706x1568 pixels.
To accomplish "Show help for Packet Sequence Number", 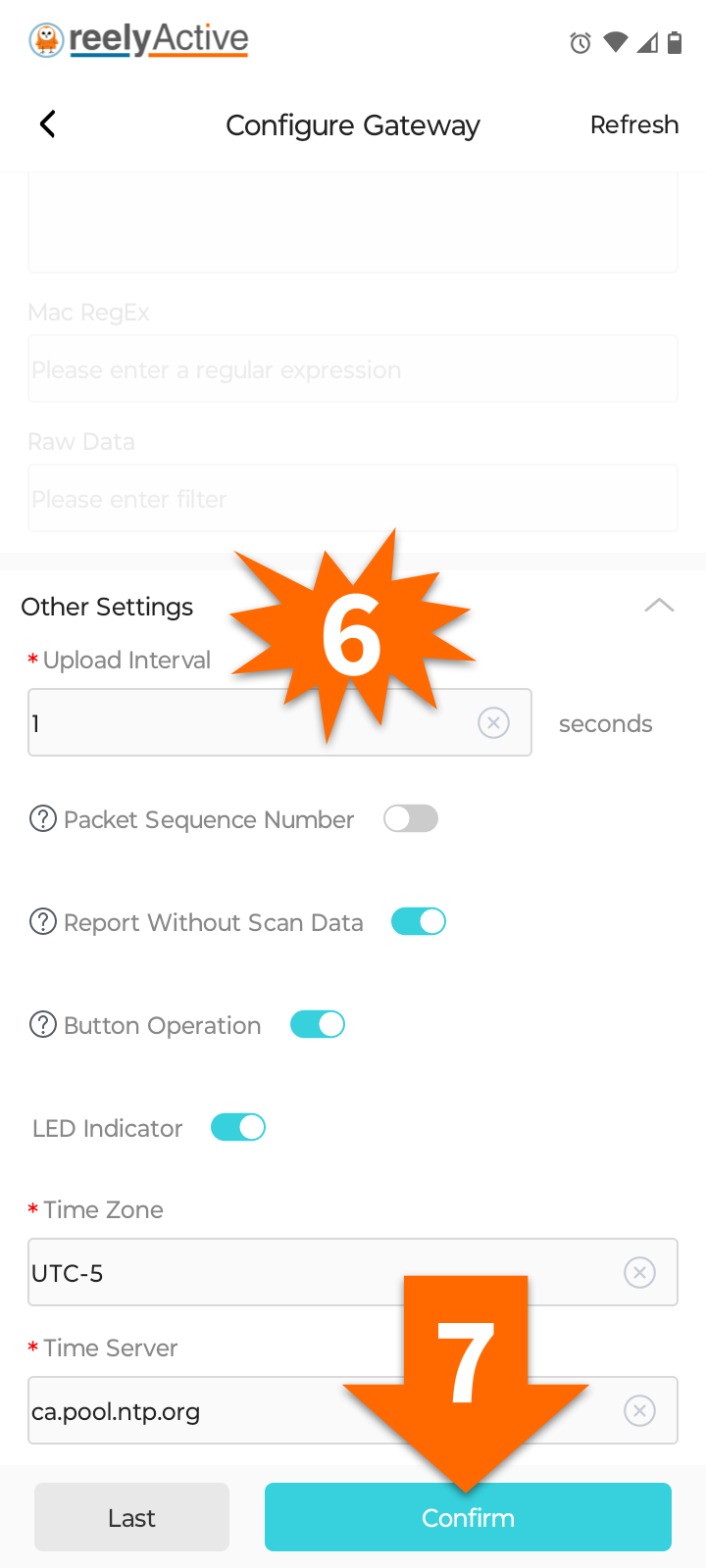I will [x=43, y=818].
